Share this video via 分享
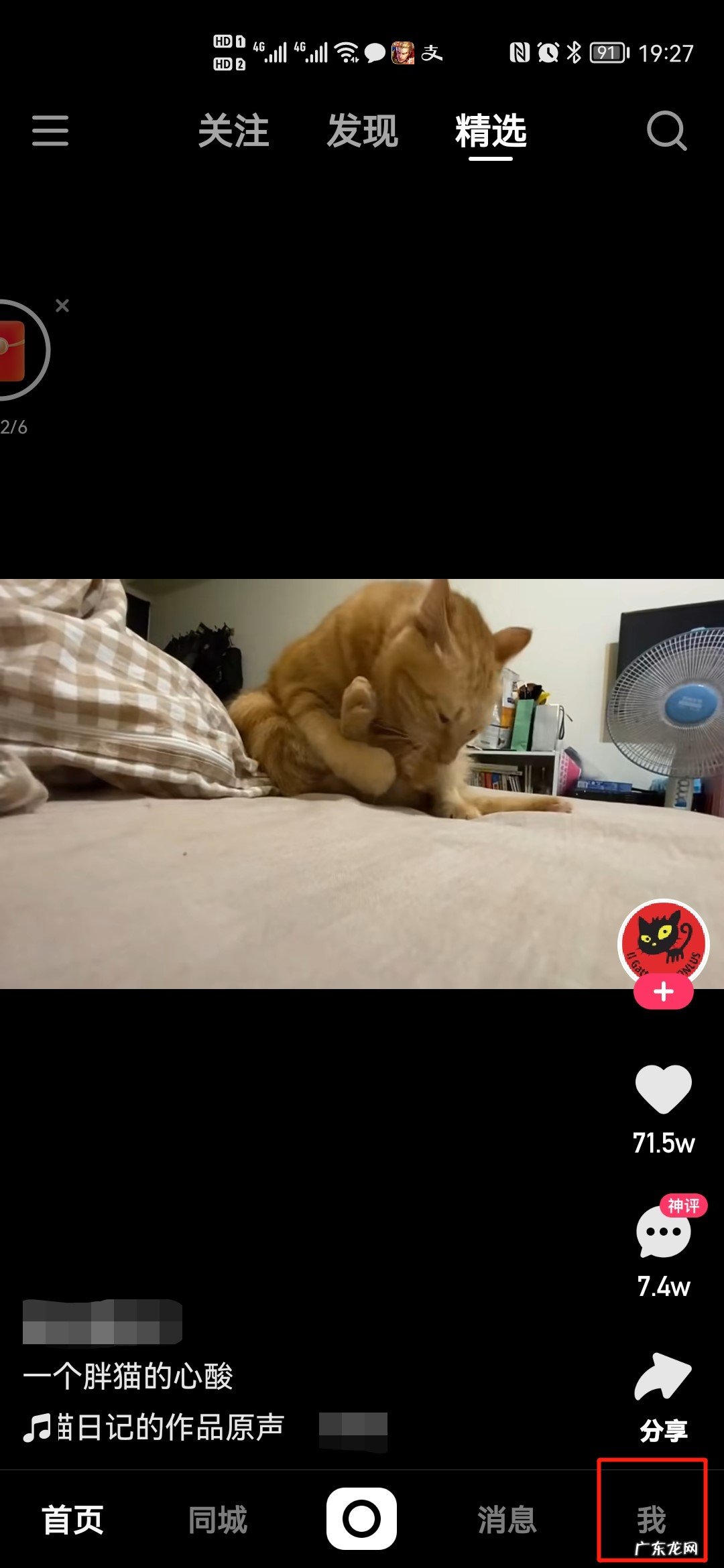The height and width of the screenshot is (1568, 724). tap(663, 1377)
